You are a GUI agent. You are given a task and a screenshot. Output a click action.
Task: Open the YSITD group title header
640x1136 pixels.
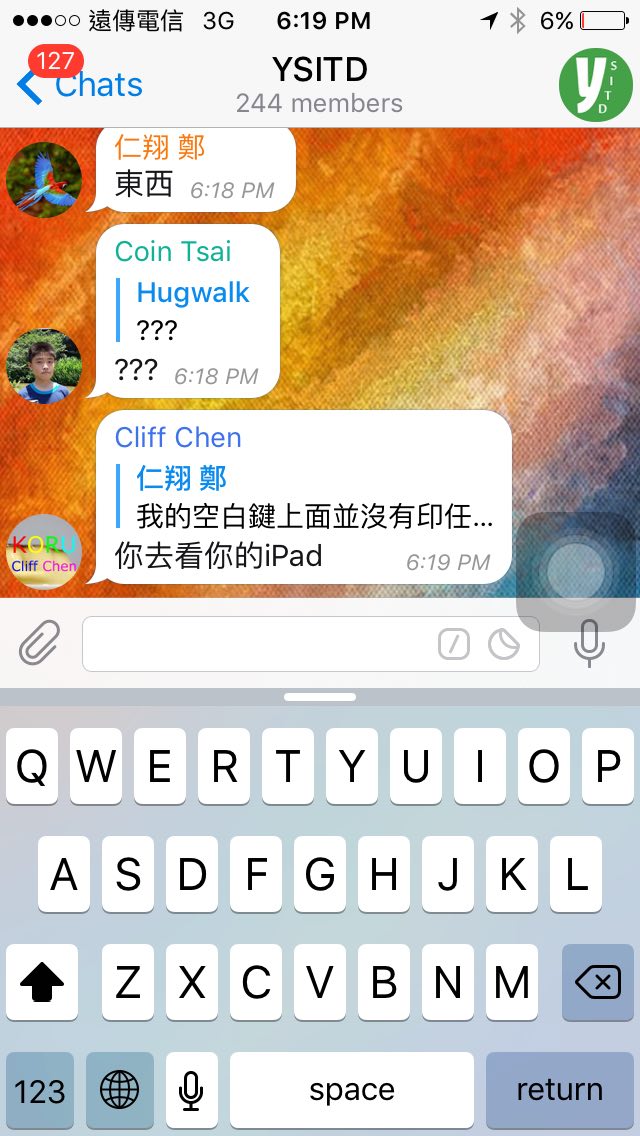point(320,84)
